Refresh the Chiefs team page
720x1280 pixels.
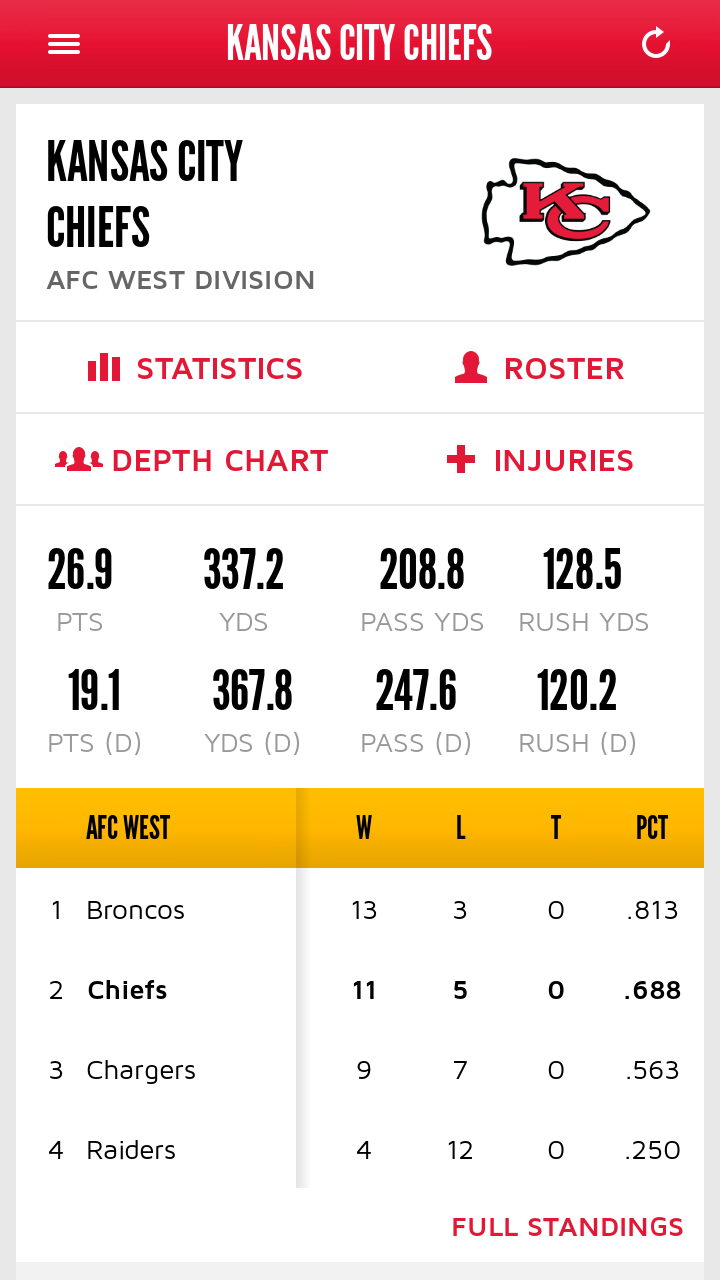(656, 44)
